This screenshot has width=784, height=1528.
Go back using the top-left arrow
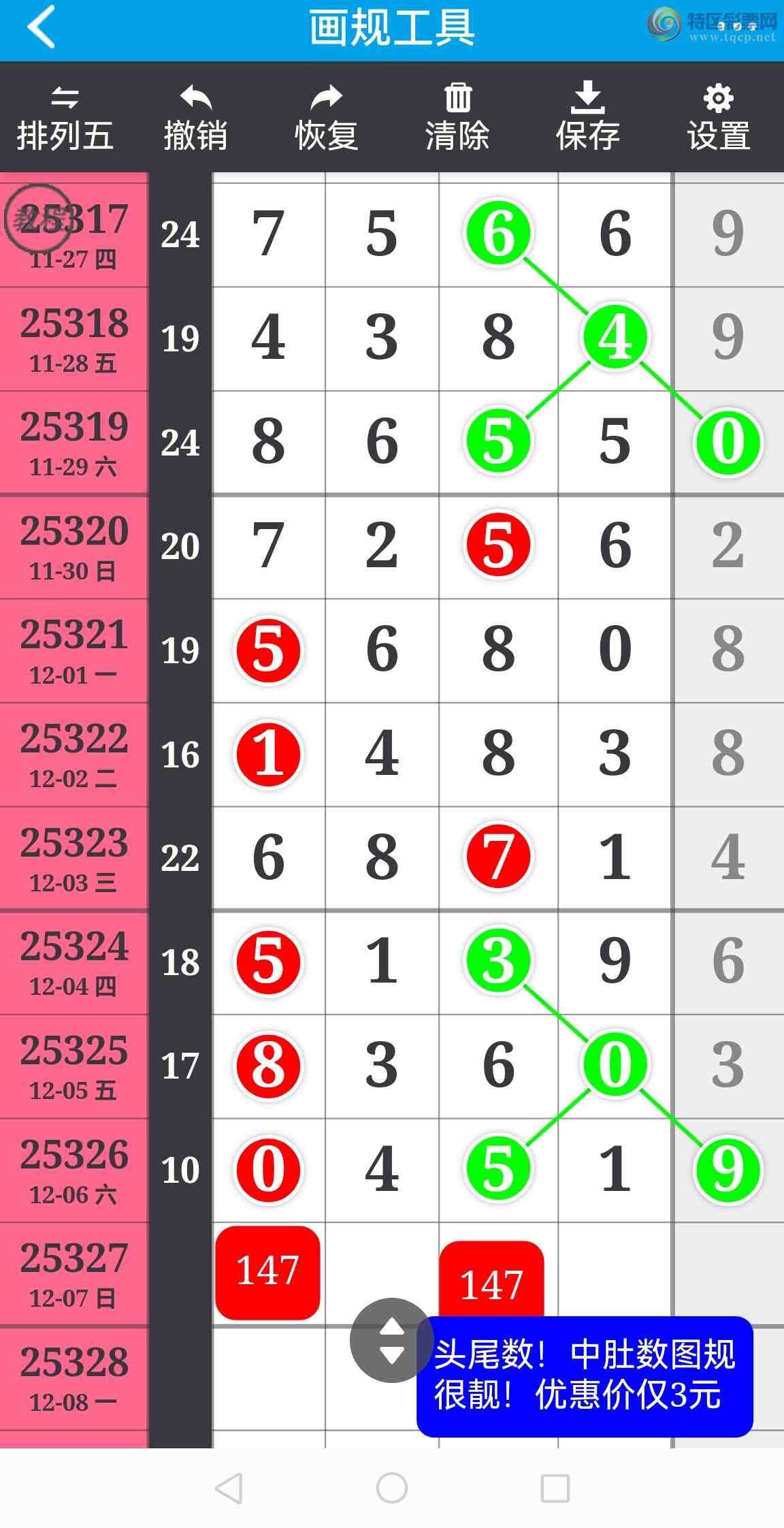click(x=41, y=27)
